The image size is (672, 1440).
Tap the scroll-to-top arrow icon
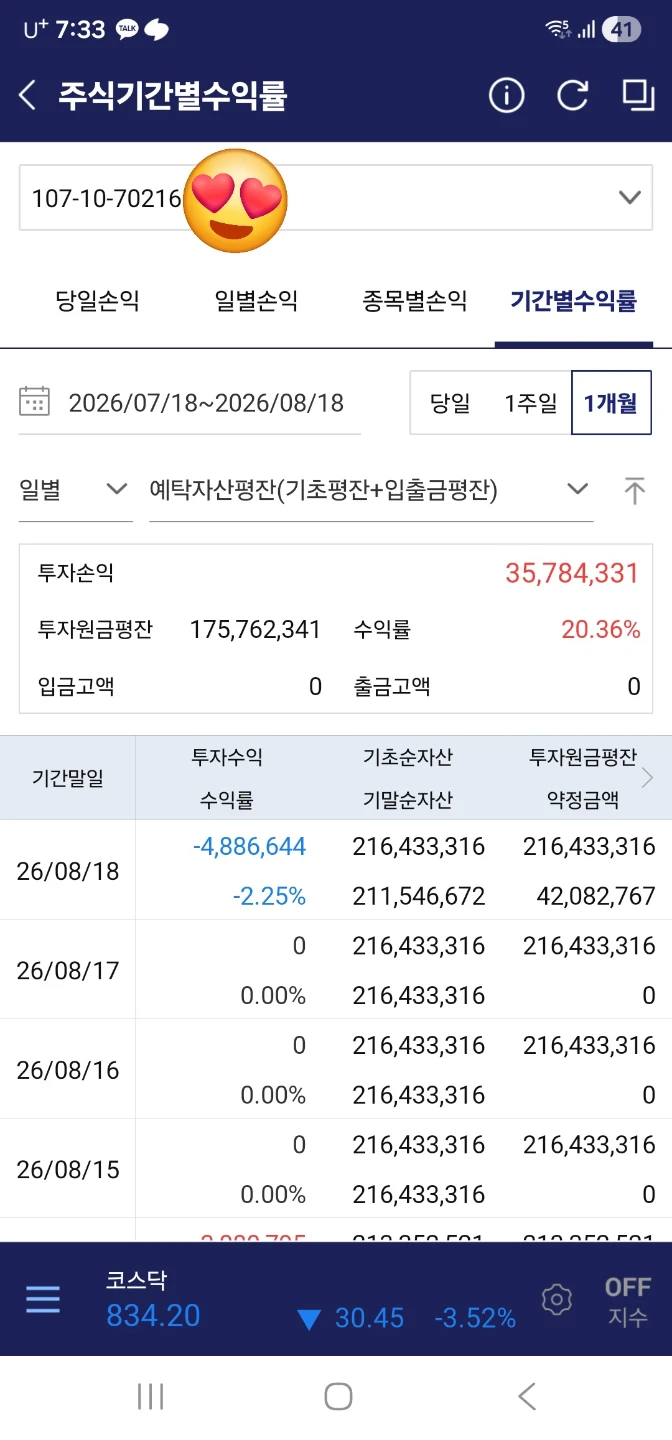[635, 490]
